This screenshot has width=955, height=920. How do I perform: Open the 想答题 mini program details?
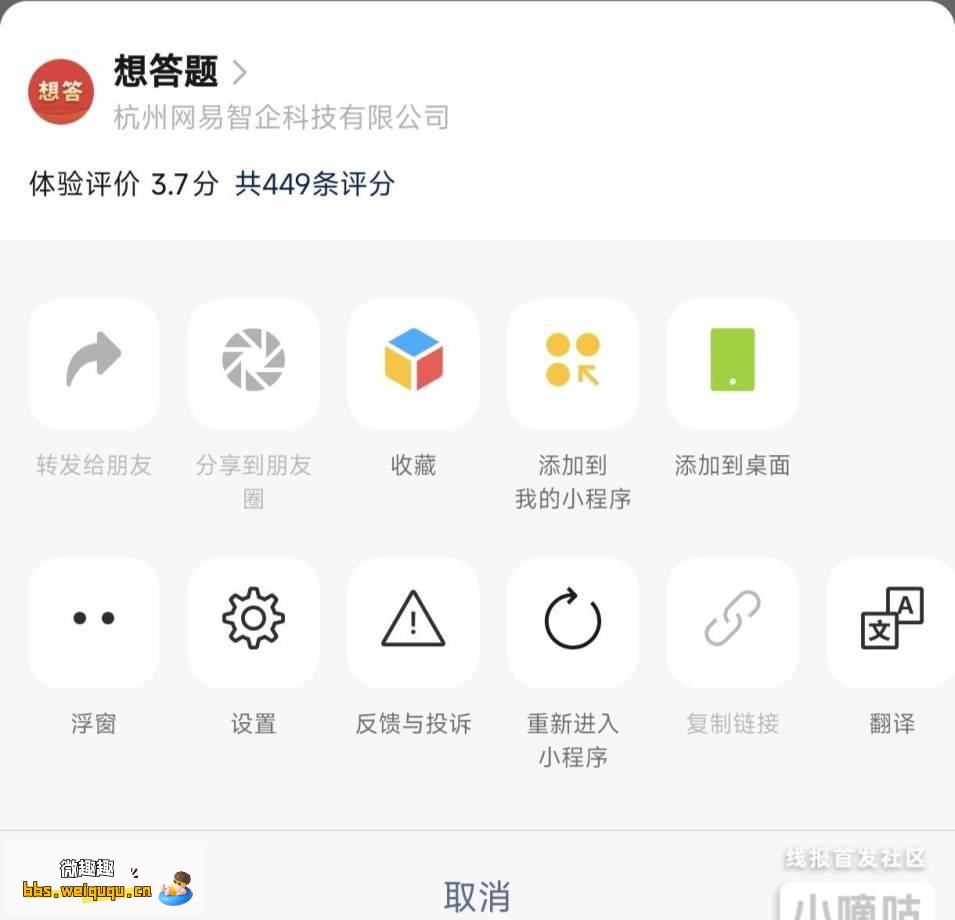[180, 72]
